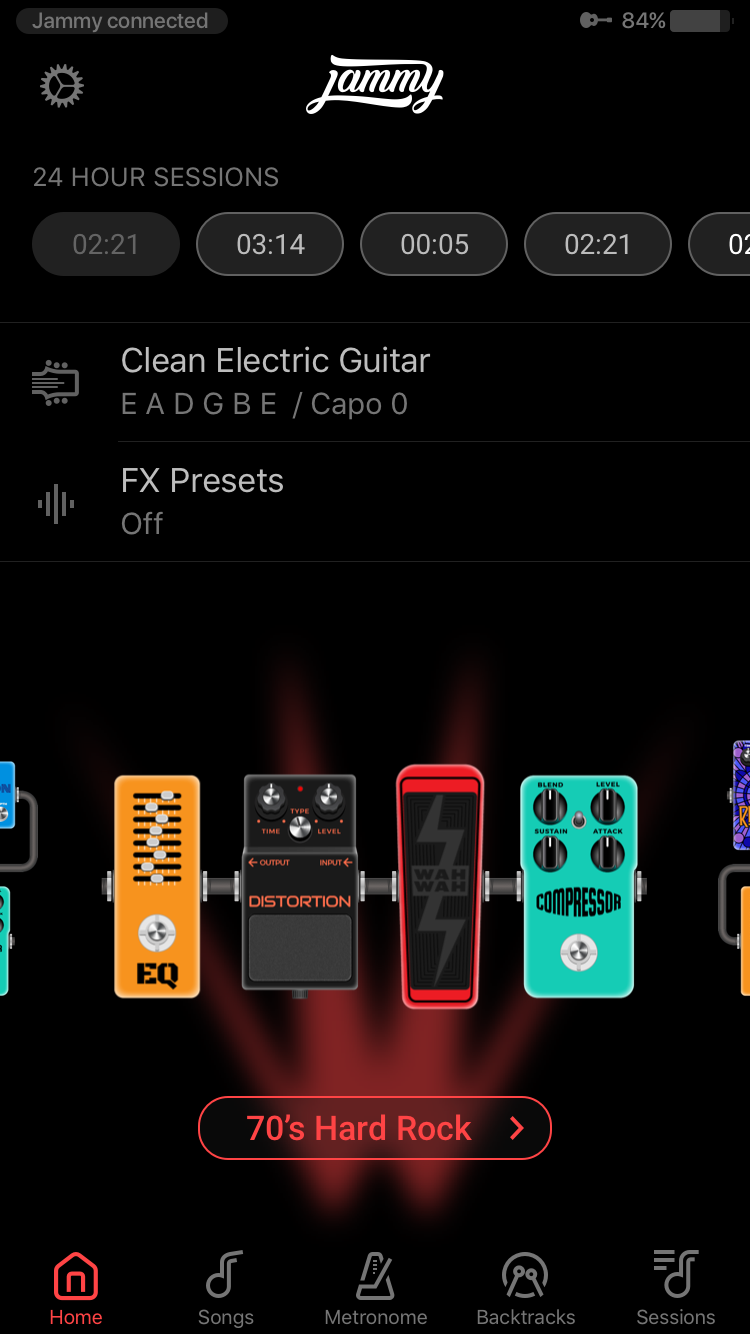Tap the teal Compressor pedal

tap(579, 886)
